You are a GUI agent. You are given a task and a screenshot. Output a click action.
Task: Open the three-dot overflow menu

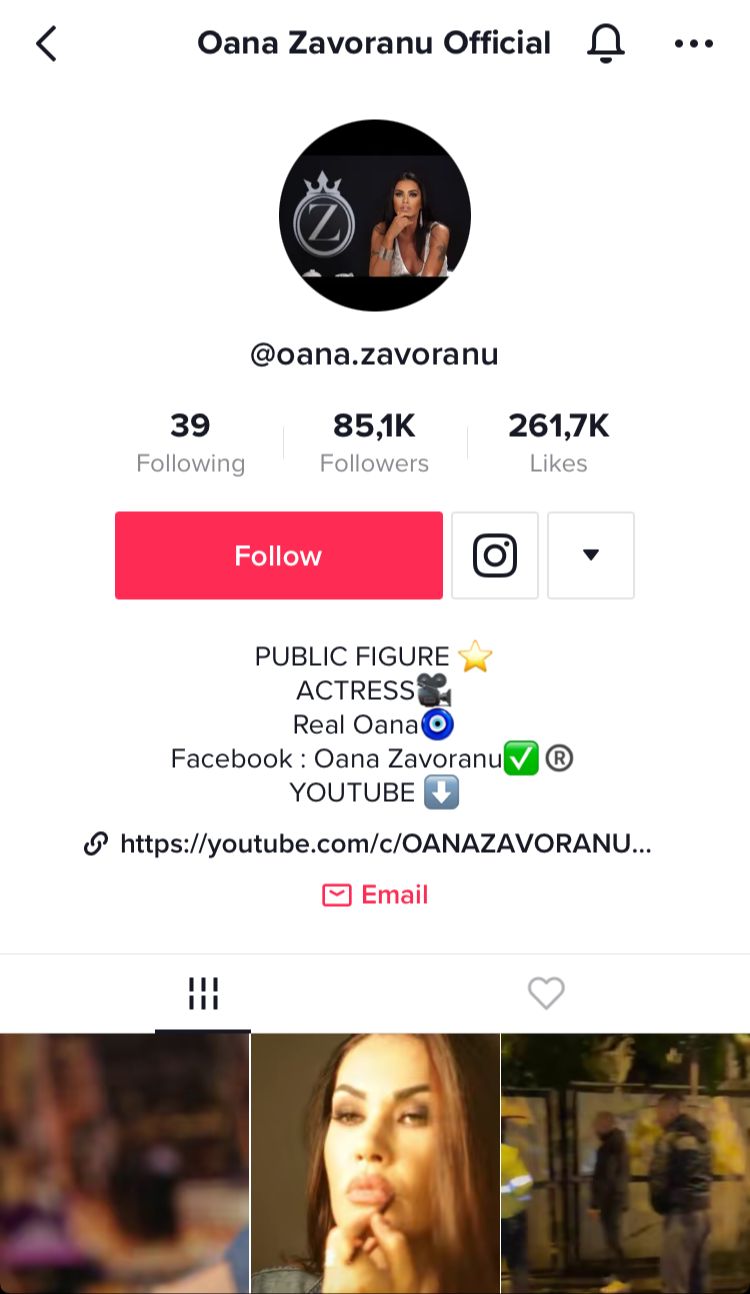pos(694,44)
